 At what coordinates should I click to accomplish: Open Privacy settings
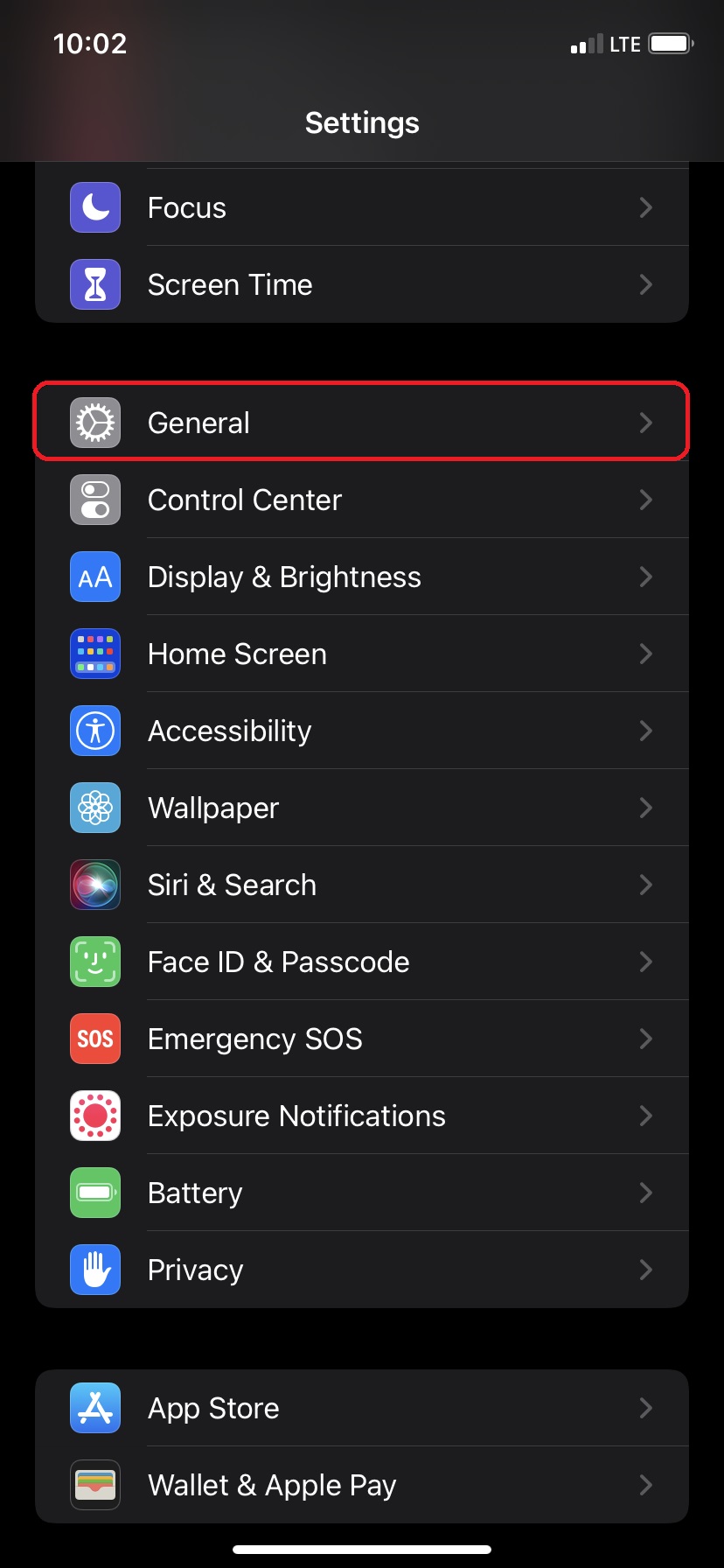(x=361, y=1270)
